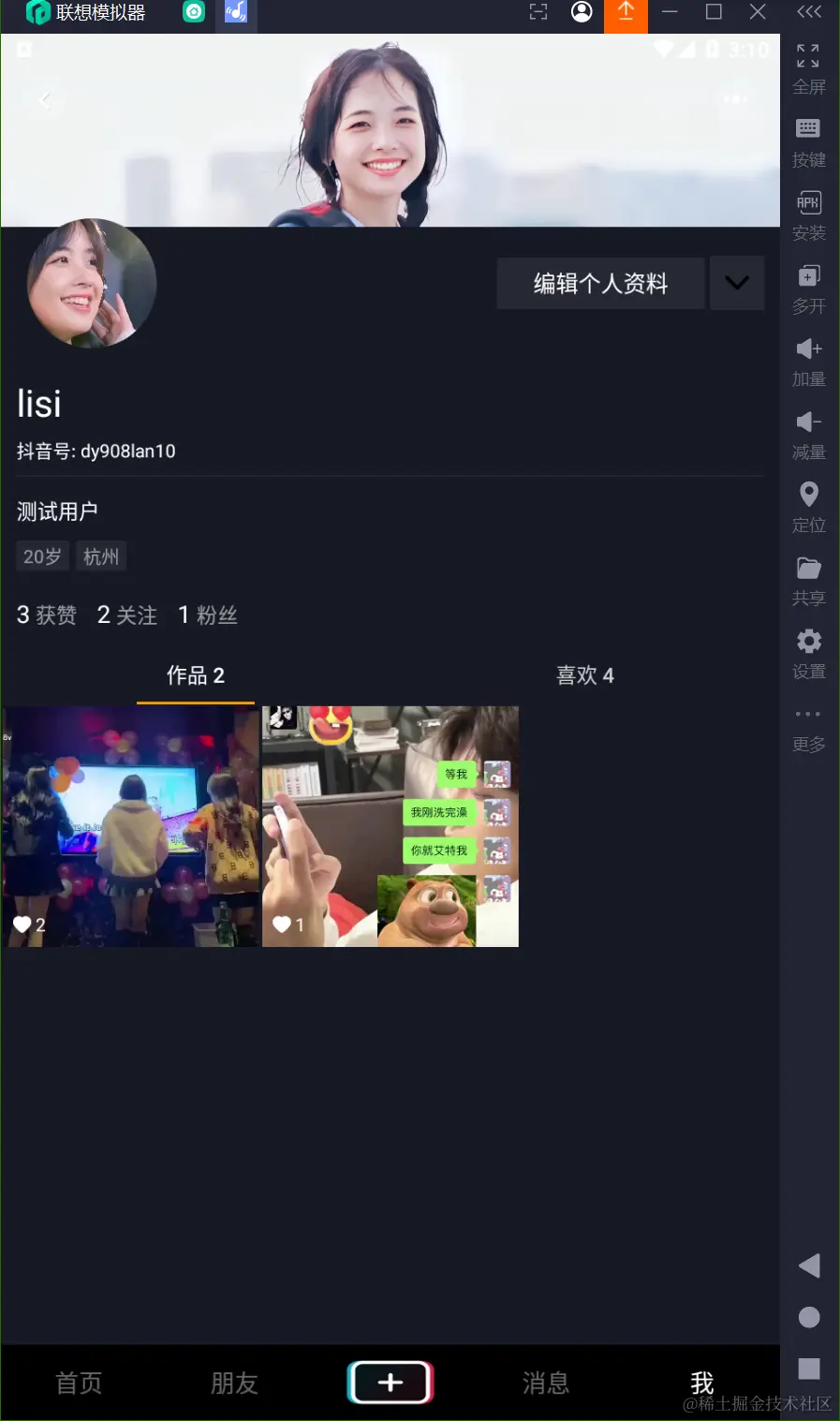
Task: Switch to the 喜欢 4 tab
Action: click(584, 675)
